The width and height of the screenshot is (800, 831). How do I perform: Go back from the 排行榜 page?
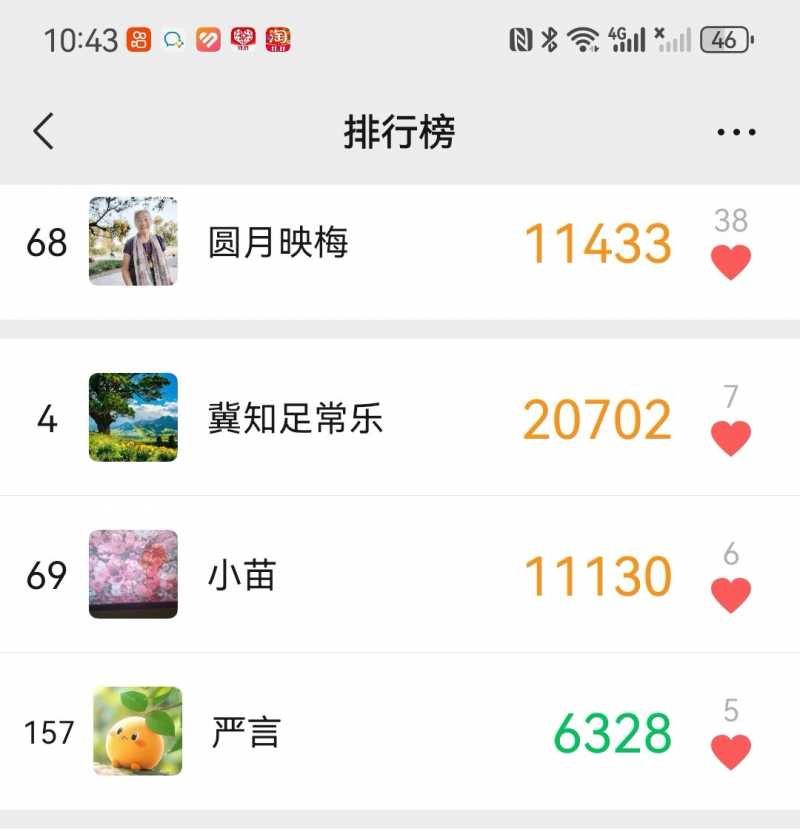(44, 131)
